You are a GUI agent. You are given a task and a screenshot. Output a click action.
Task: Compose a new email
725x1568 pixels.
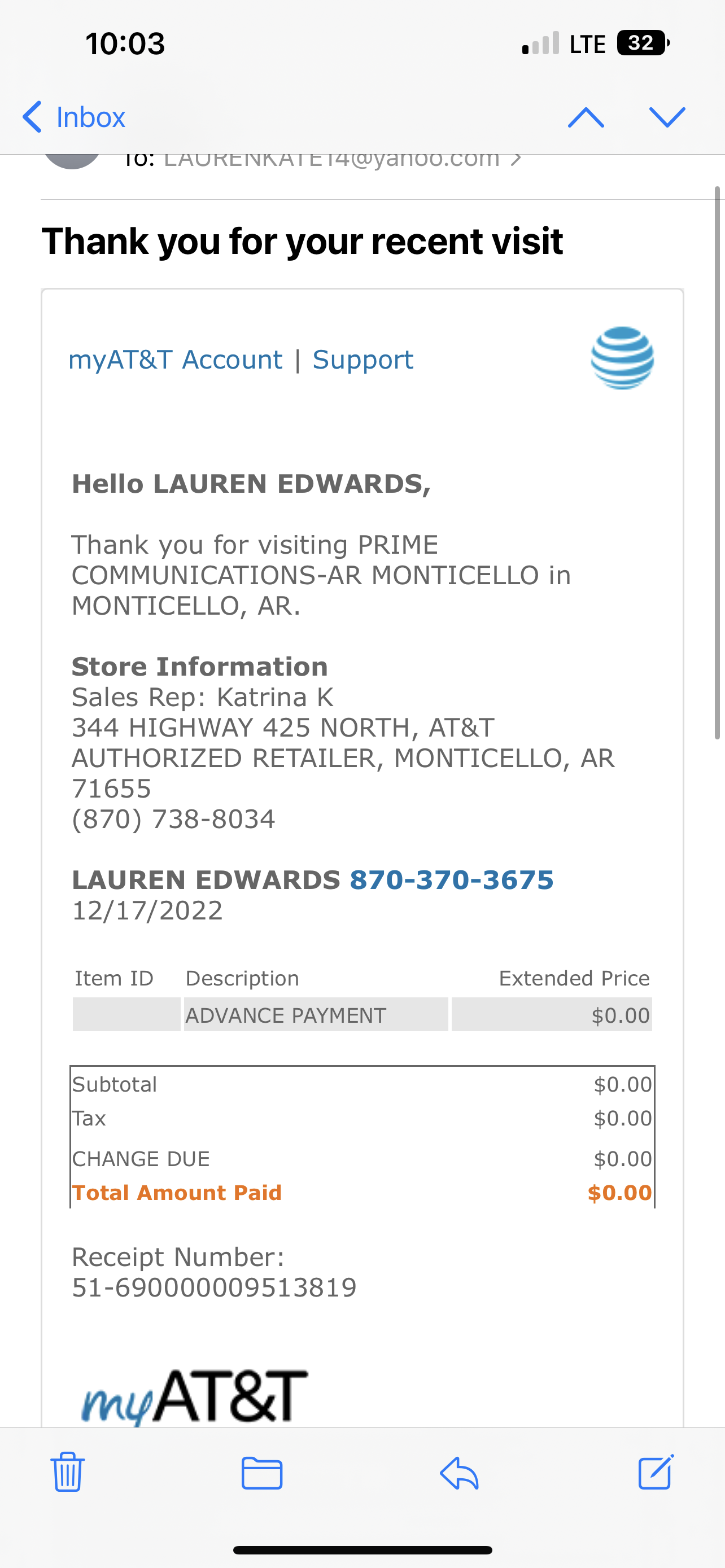656,1472
